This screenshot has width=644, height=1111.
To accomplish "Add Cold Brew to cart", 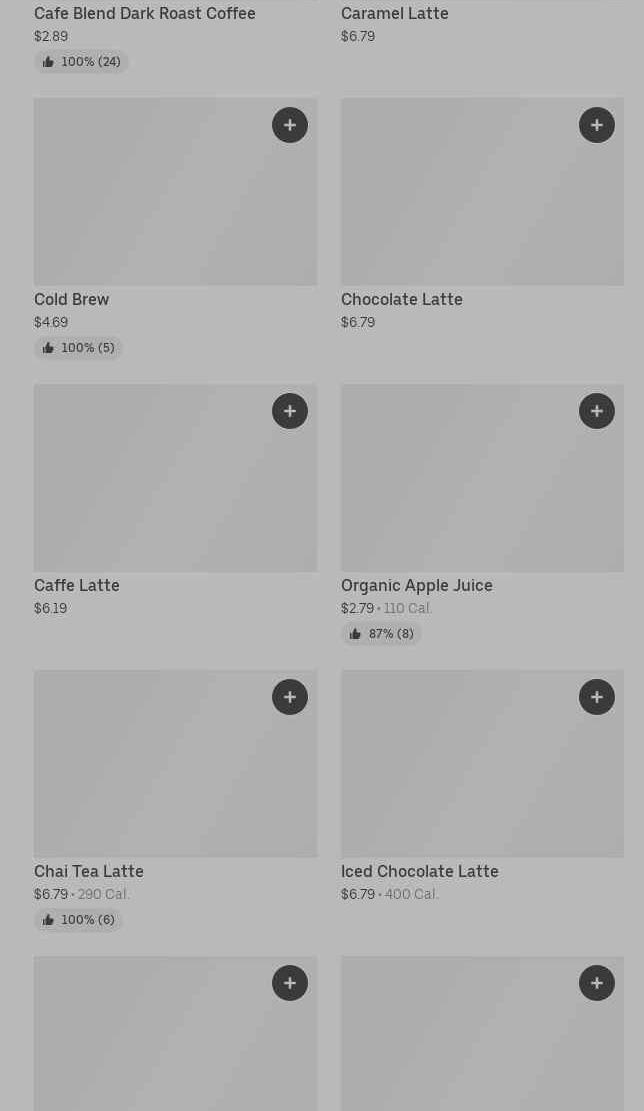I will 290,125.
